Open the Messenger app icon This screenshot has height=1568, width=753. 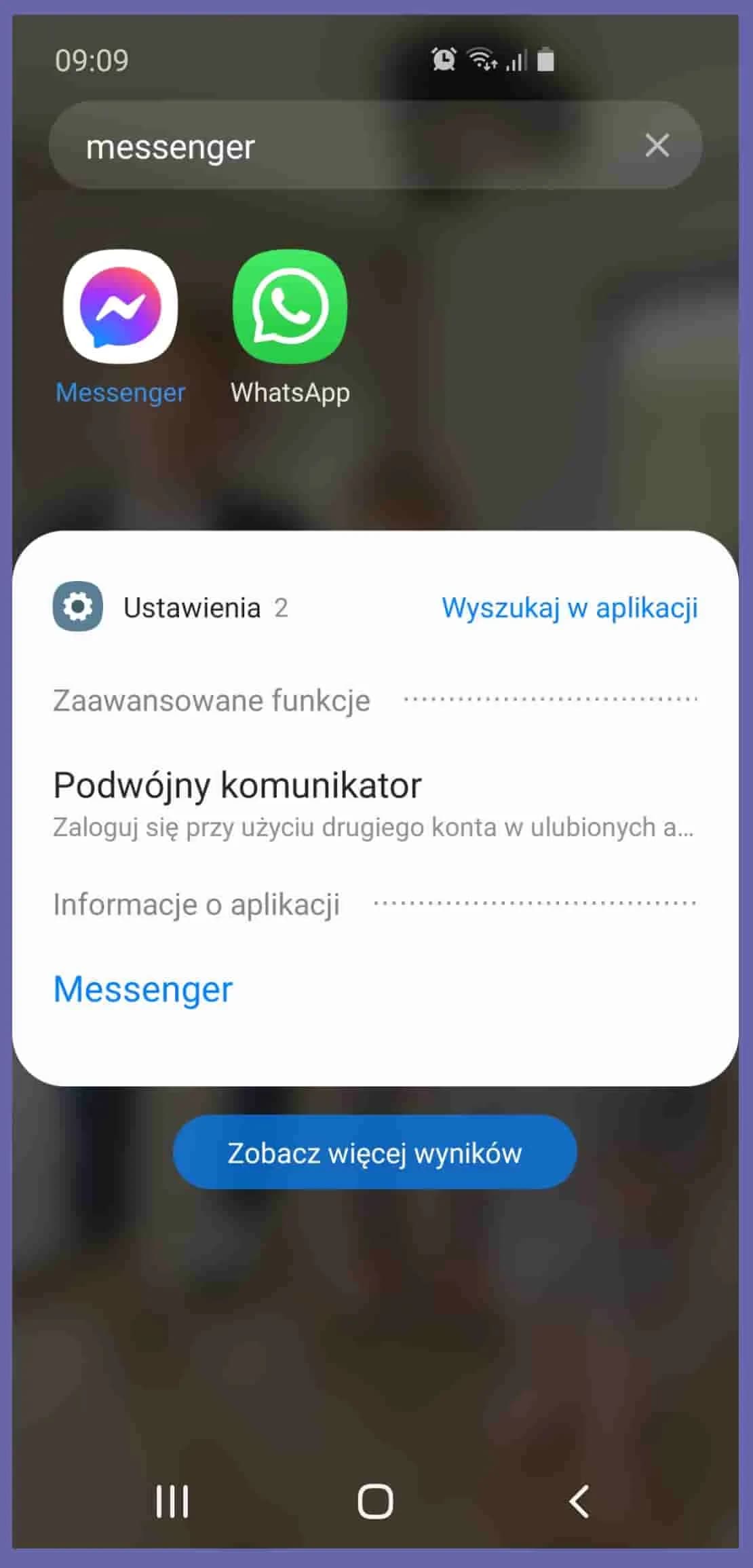(x=119, y=307)
